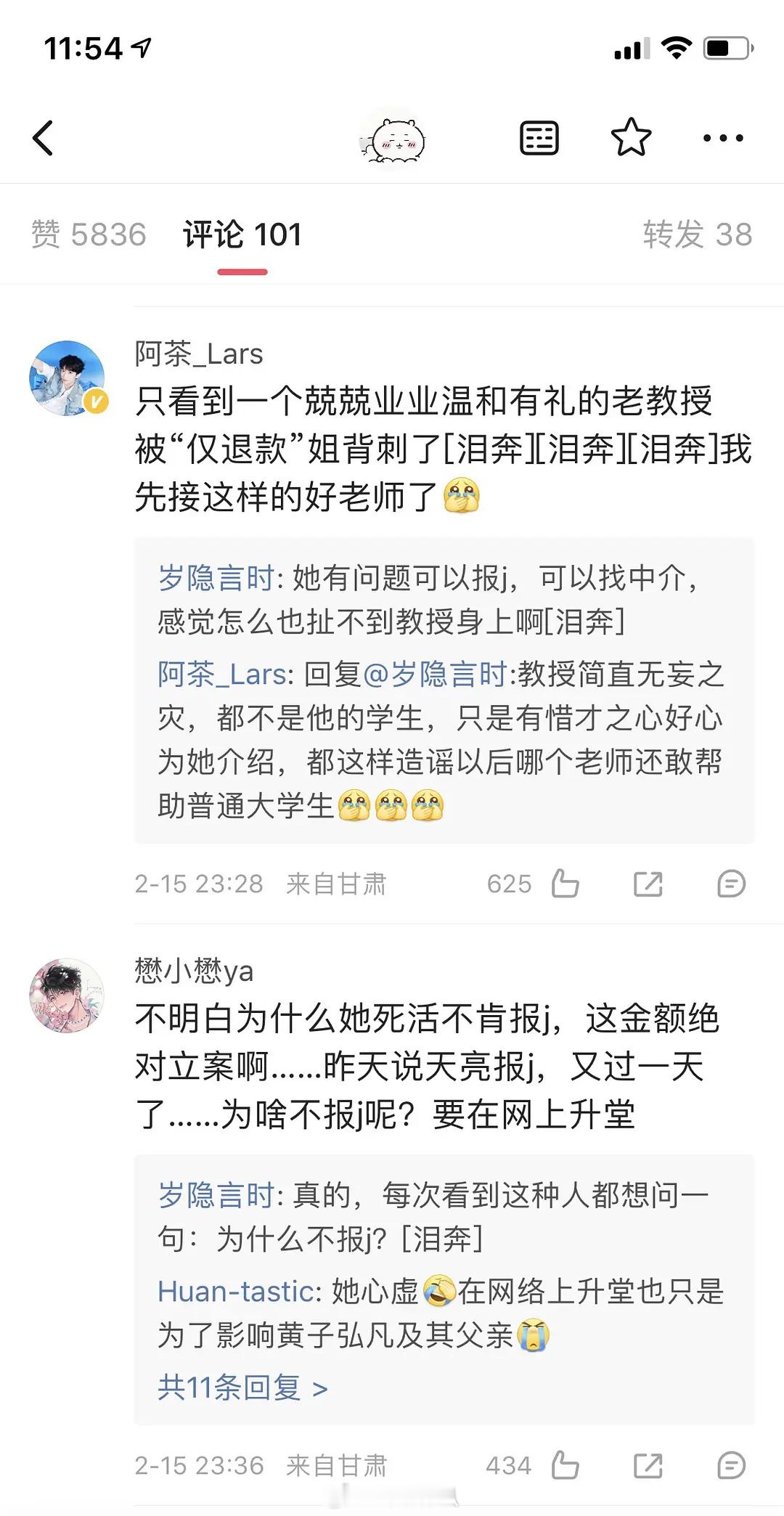Navigate back using the back arrow
The height and width of the screenshot is (1516, 784).
[x=44, y=138]
